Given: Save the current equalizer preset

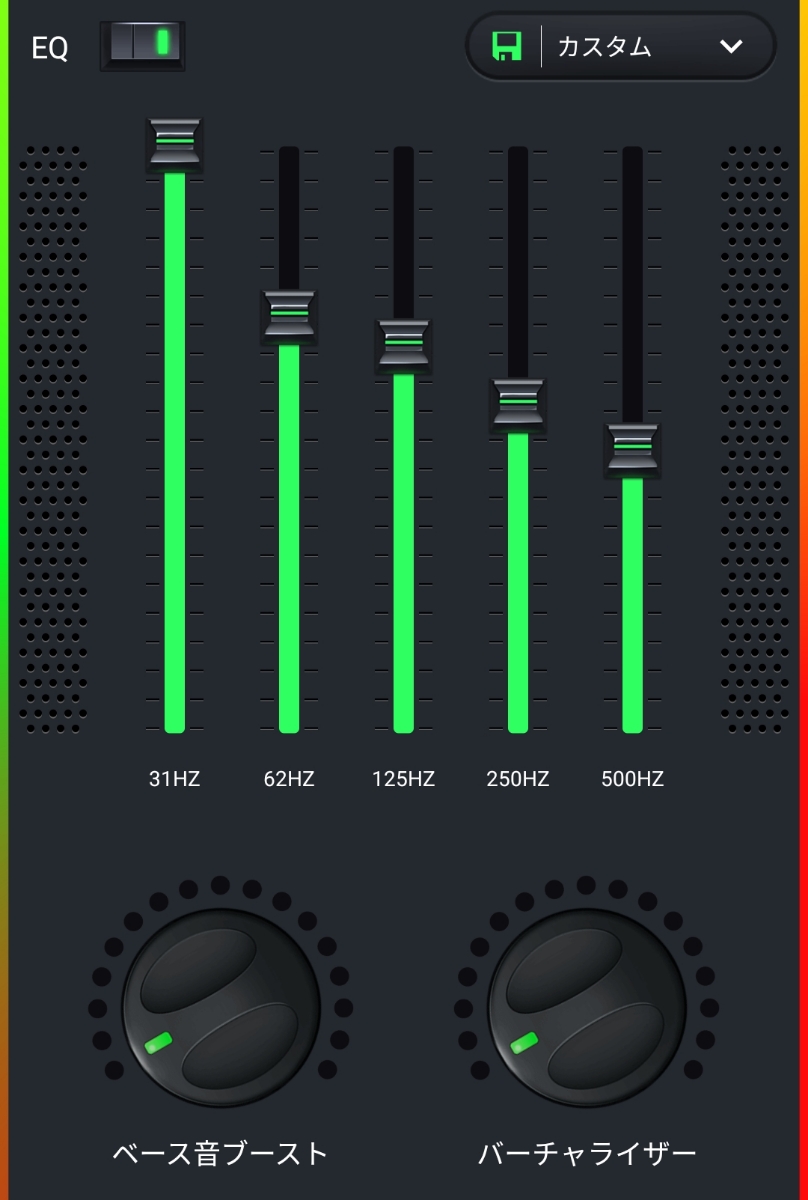Looking at the screenshot, I should (506, 46).
